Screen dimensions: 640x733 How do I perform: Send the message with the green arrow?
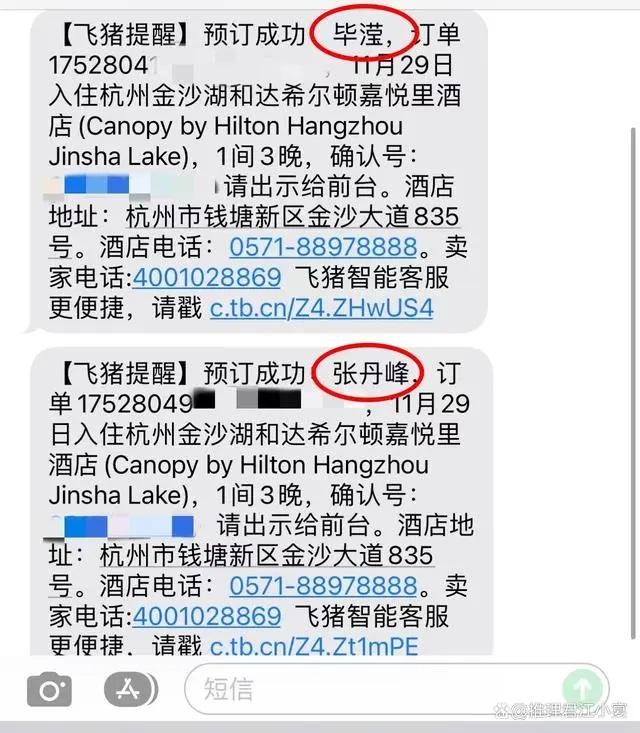[581, 688]
